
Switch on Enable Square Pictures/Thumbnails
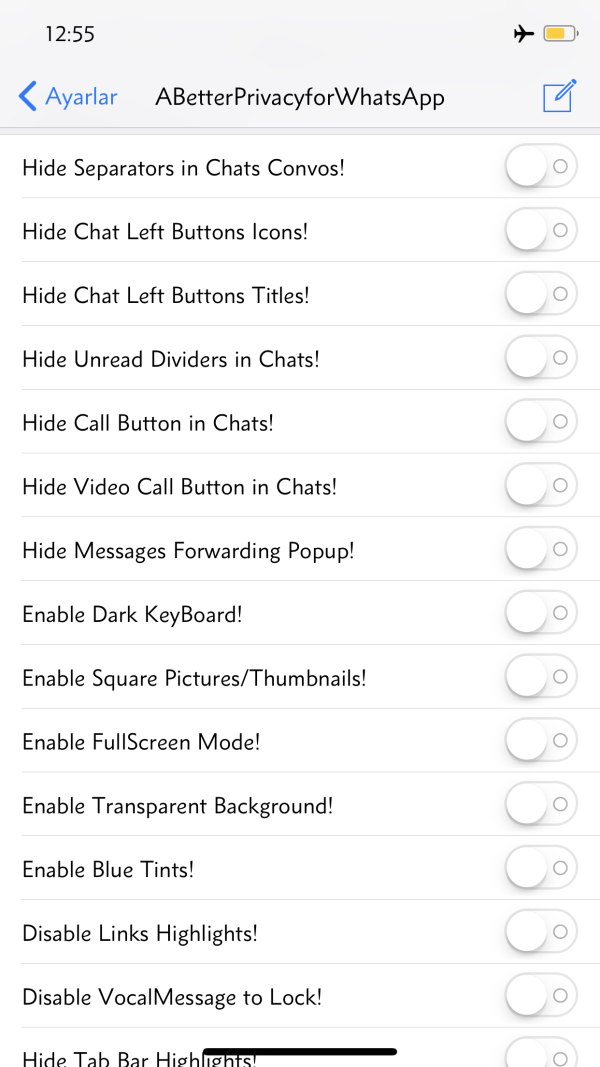click(x=541, y=677)
